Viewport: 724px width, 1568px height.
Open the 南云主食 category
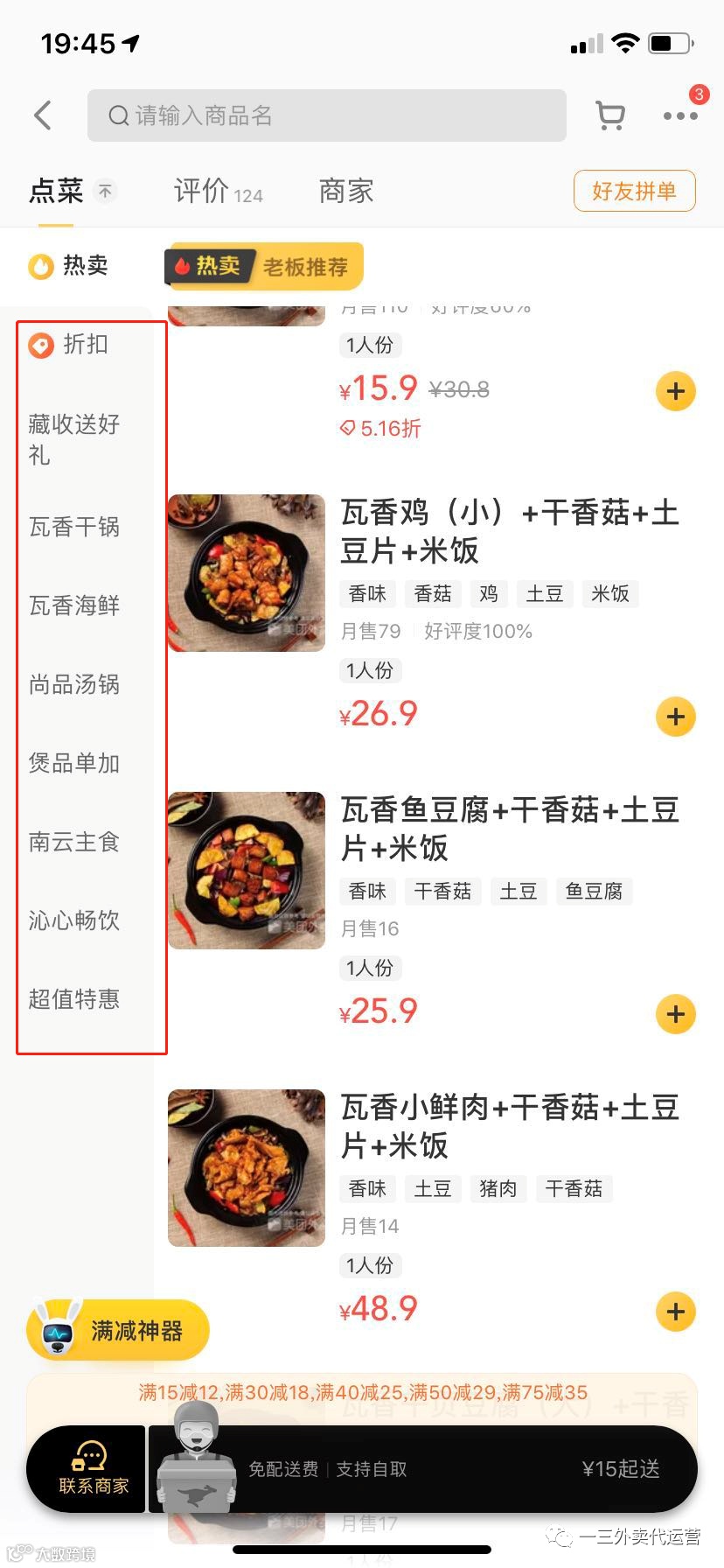pos(73,842)
